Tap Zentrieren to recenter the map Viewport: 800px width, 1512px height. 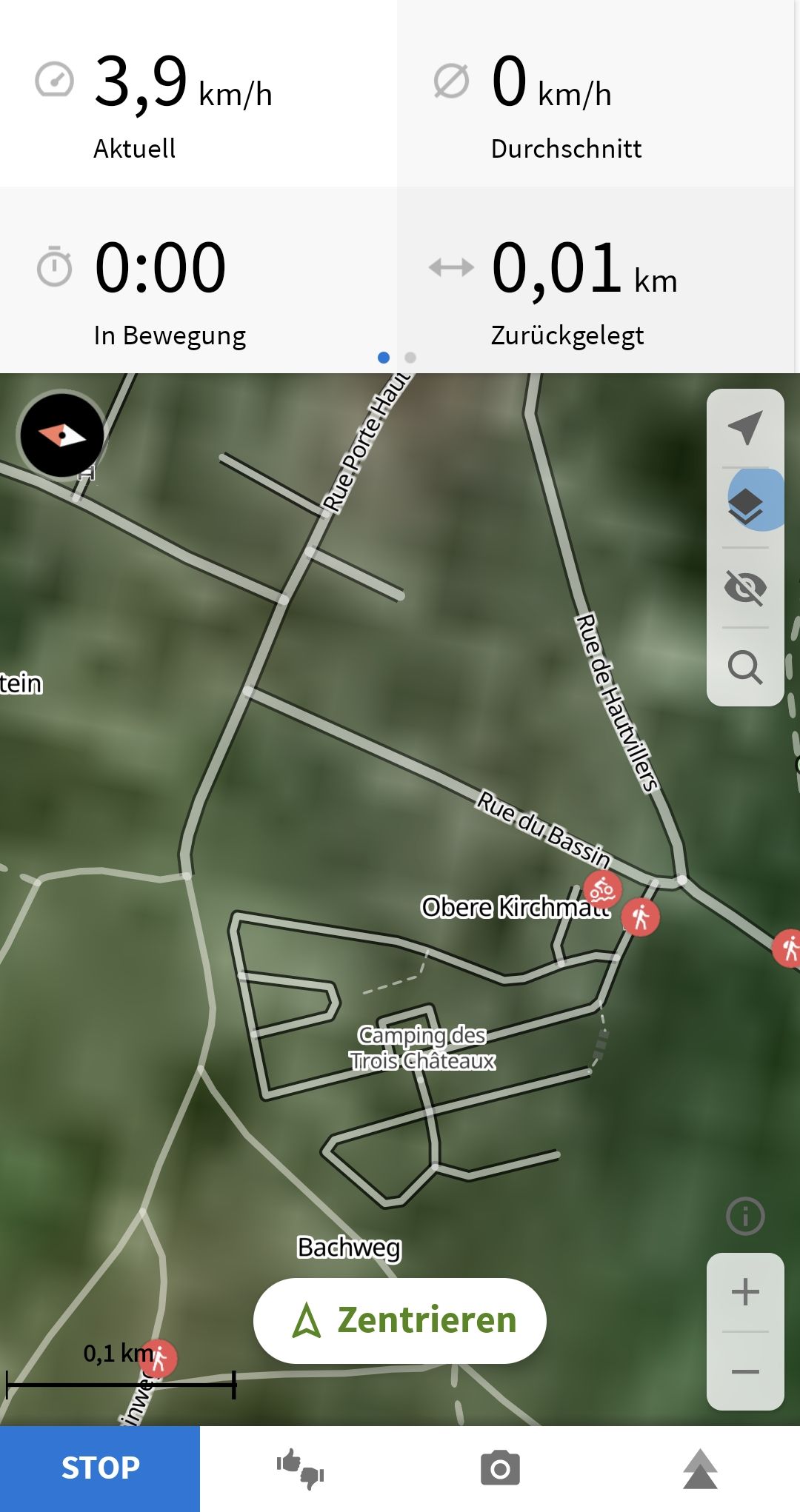400,1320
